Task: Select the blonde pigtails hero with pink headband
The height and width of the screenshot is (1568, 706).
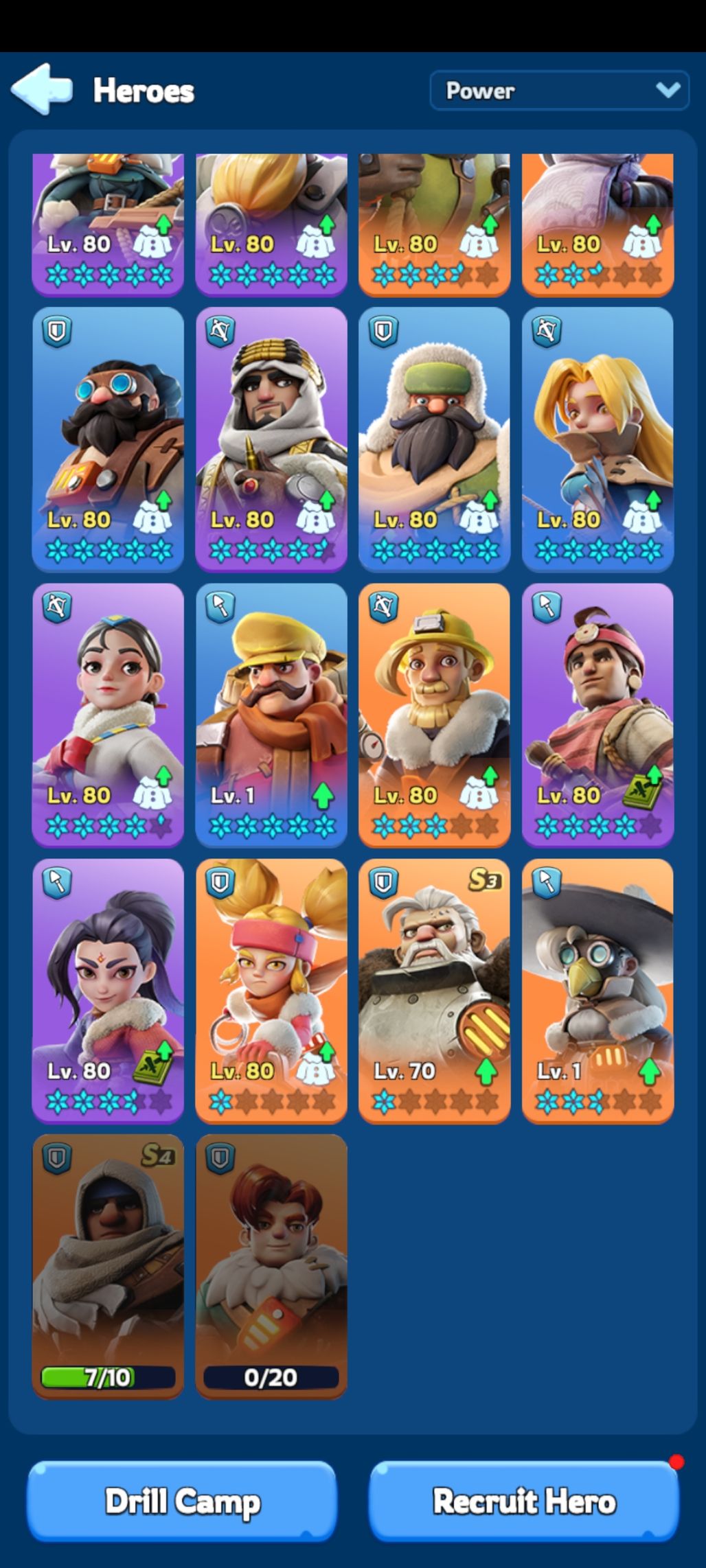Action: point(271,990)
